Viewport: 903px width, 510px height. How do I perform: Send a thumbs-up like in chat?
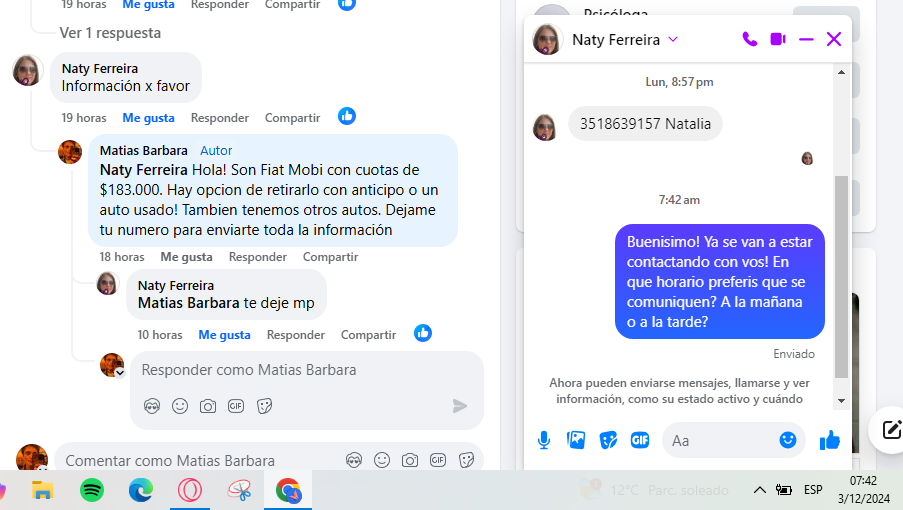pyautogui.click(x=830, y=440)
